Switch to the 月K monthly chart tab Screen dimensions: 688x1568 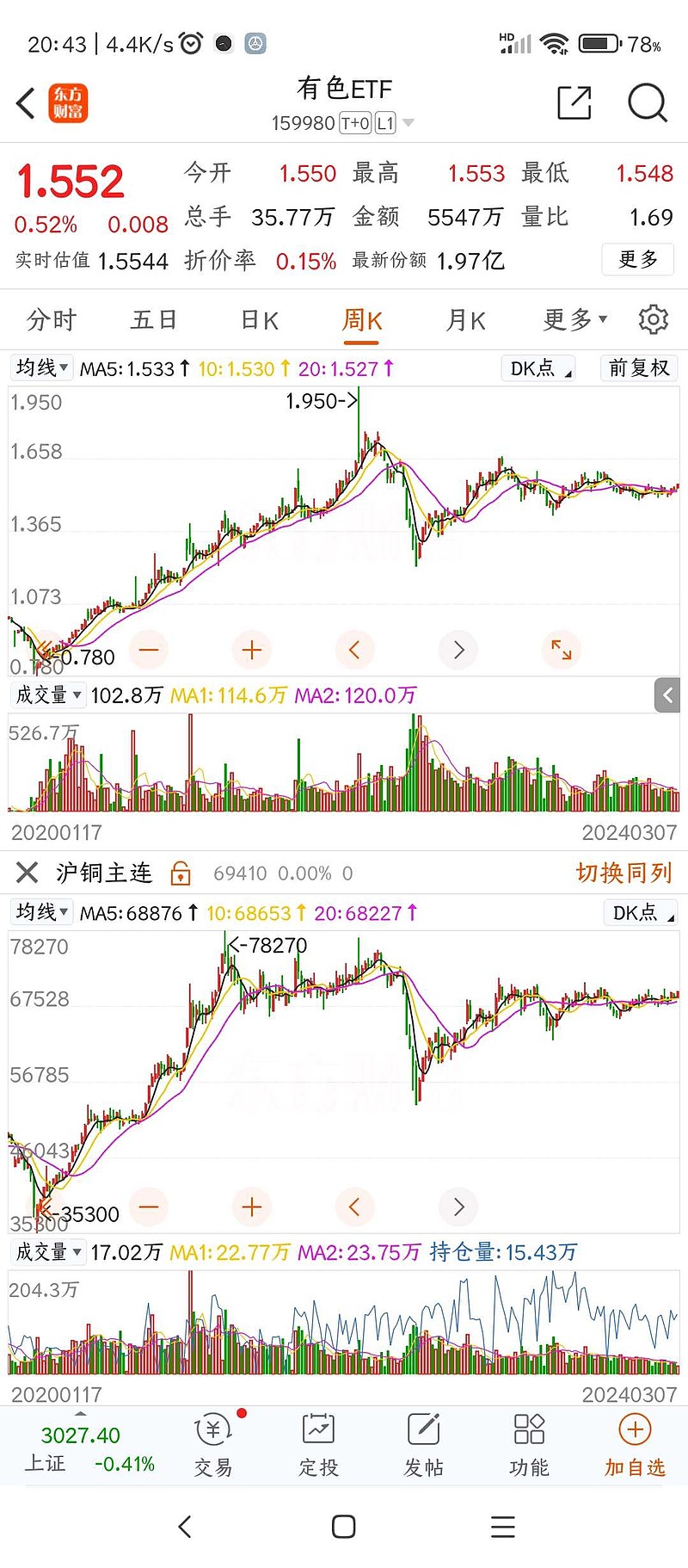pyautogui.click(x=464, y=318)
